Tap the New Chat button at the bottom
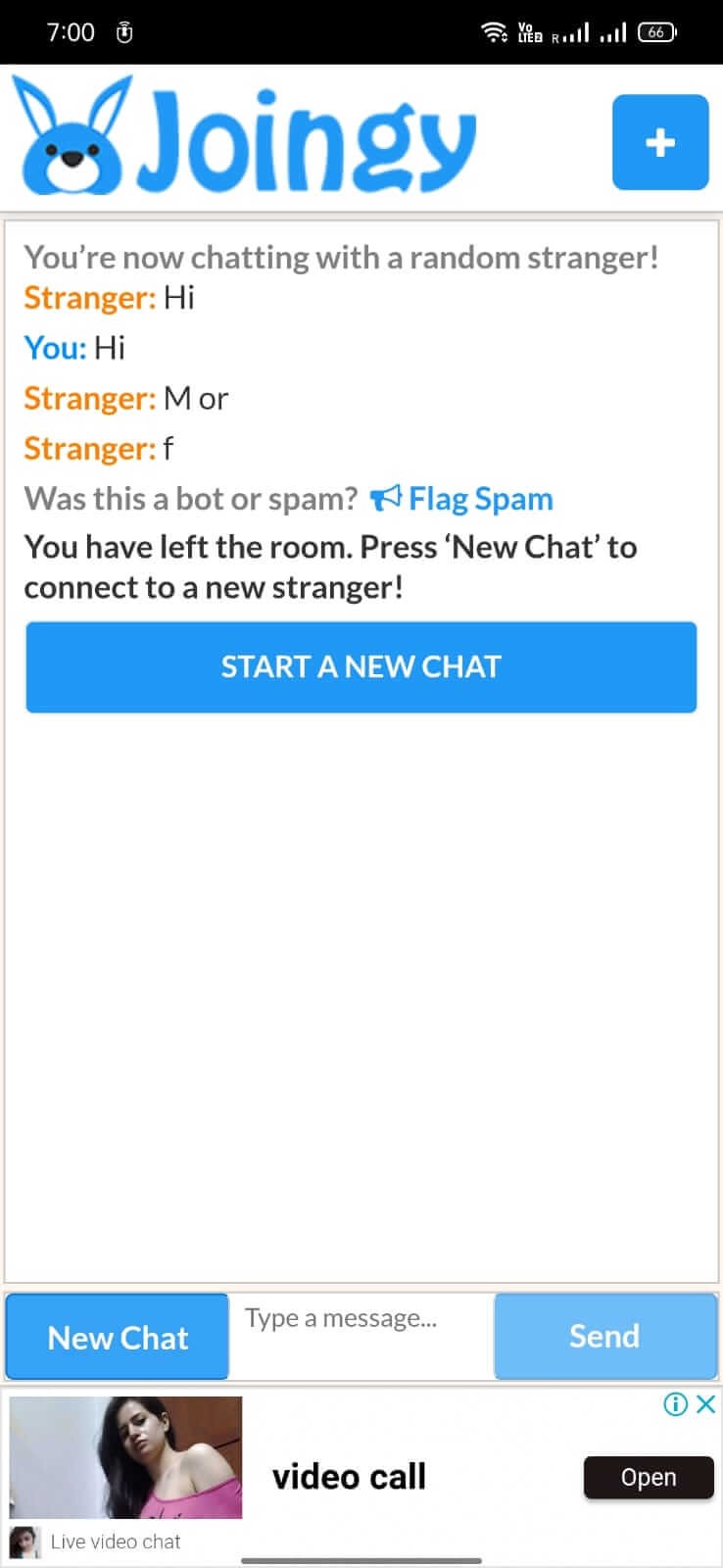The width and height of the screenshot is (723, 1568). pyautogui.click(x=117, y=1336)
